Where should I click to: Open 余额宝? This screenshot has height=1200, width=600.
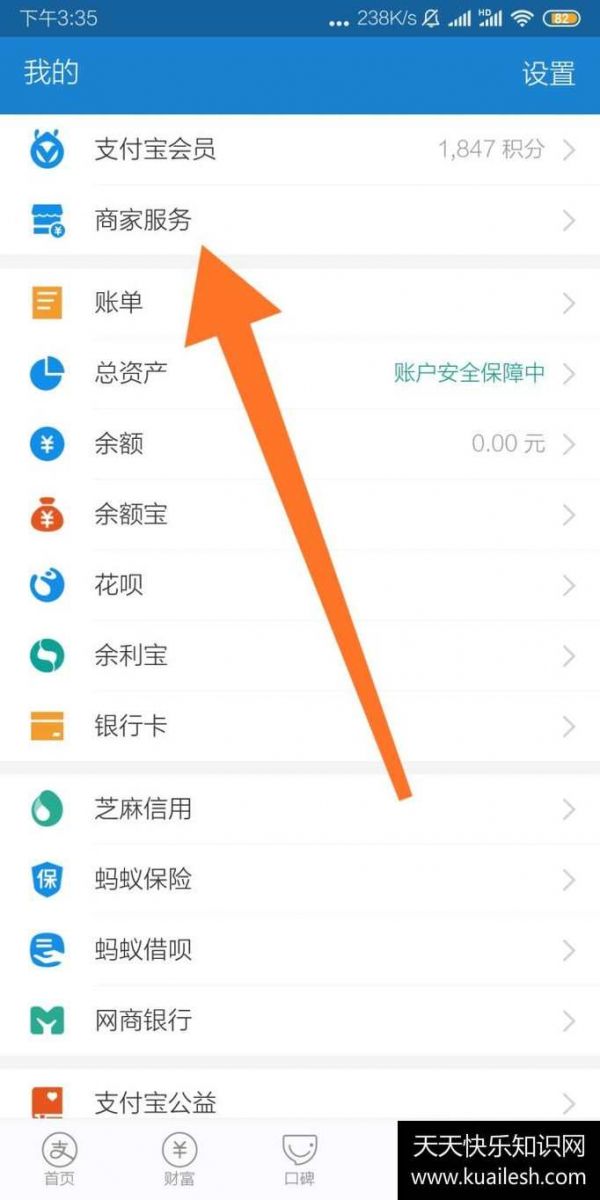[x=300, y=515]
